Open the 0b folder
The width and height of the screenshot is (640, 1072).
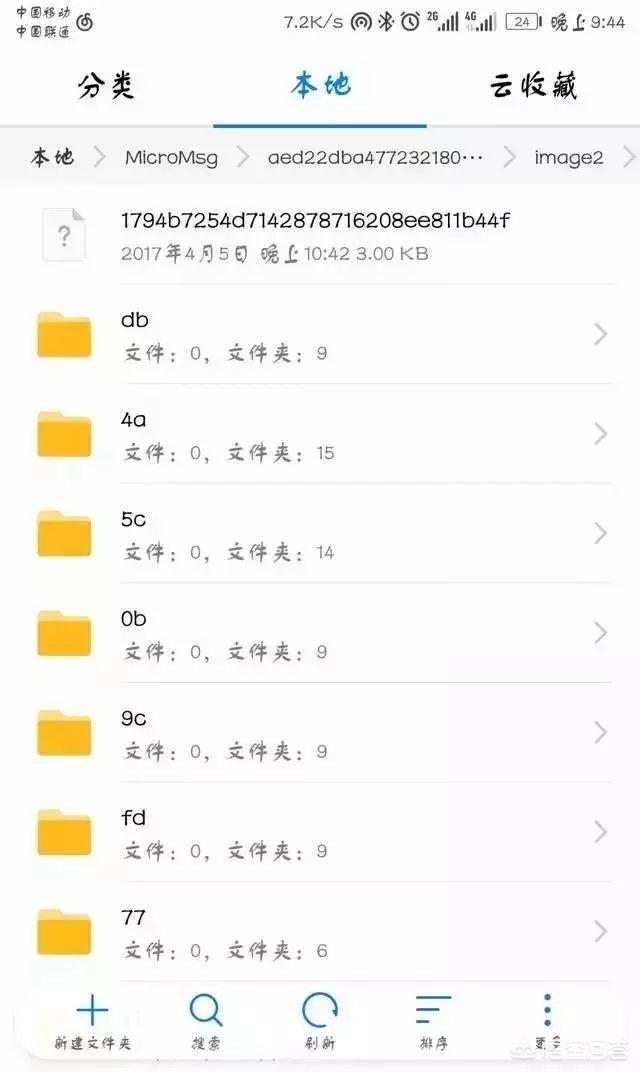[320, 634]
